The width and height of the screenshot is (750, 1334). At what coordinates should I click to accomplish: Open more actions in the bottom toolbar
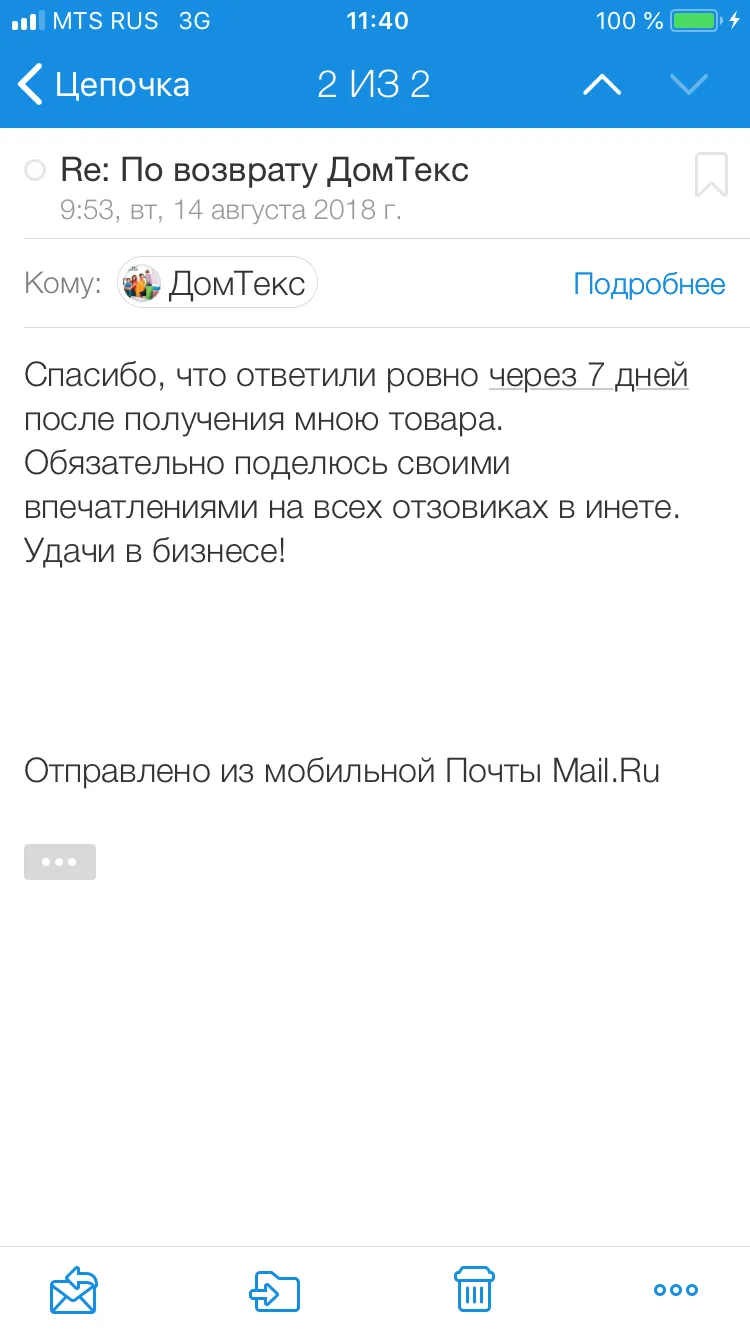pos(676,1290)
